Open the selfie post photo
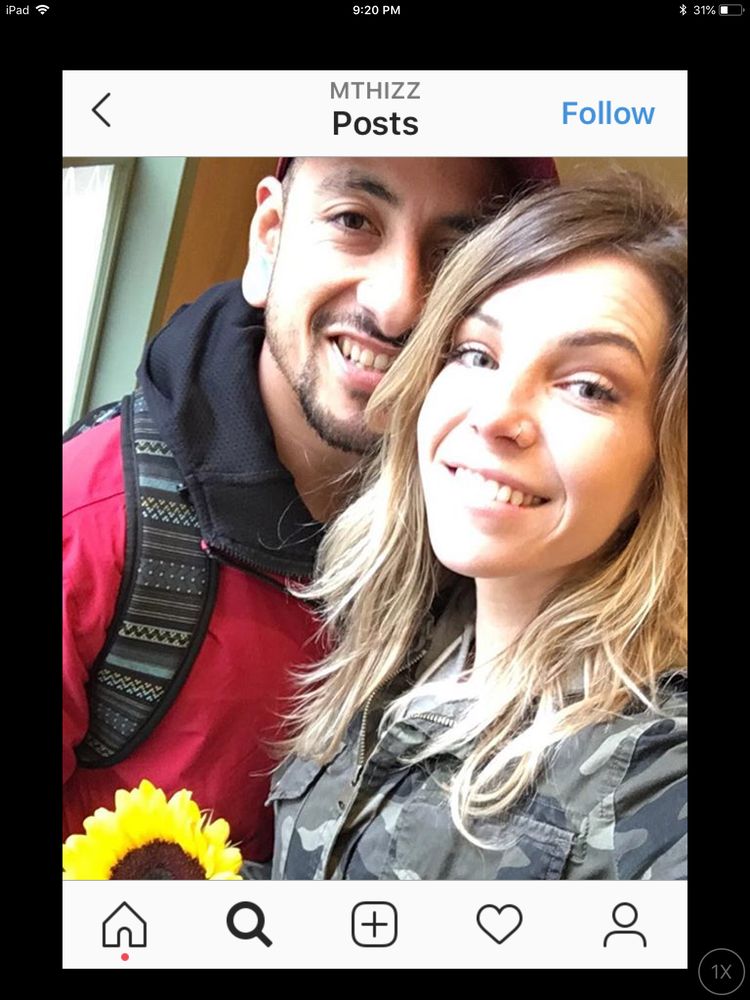Viewport: 750px width, 1000px height. click(375, 518)
